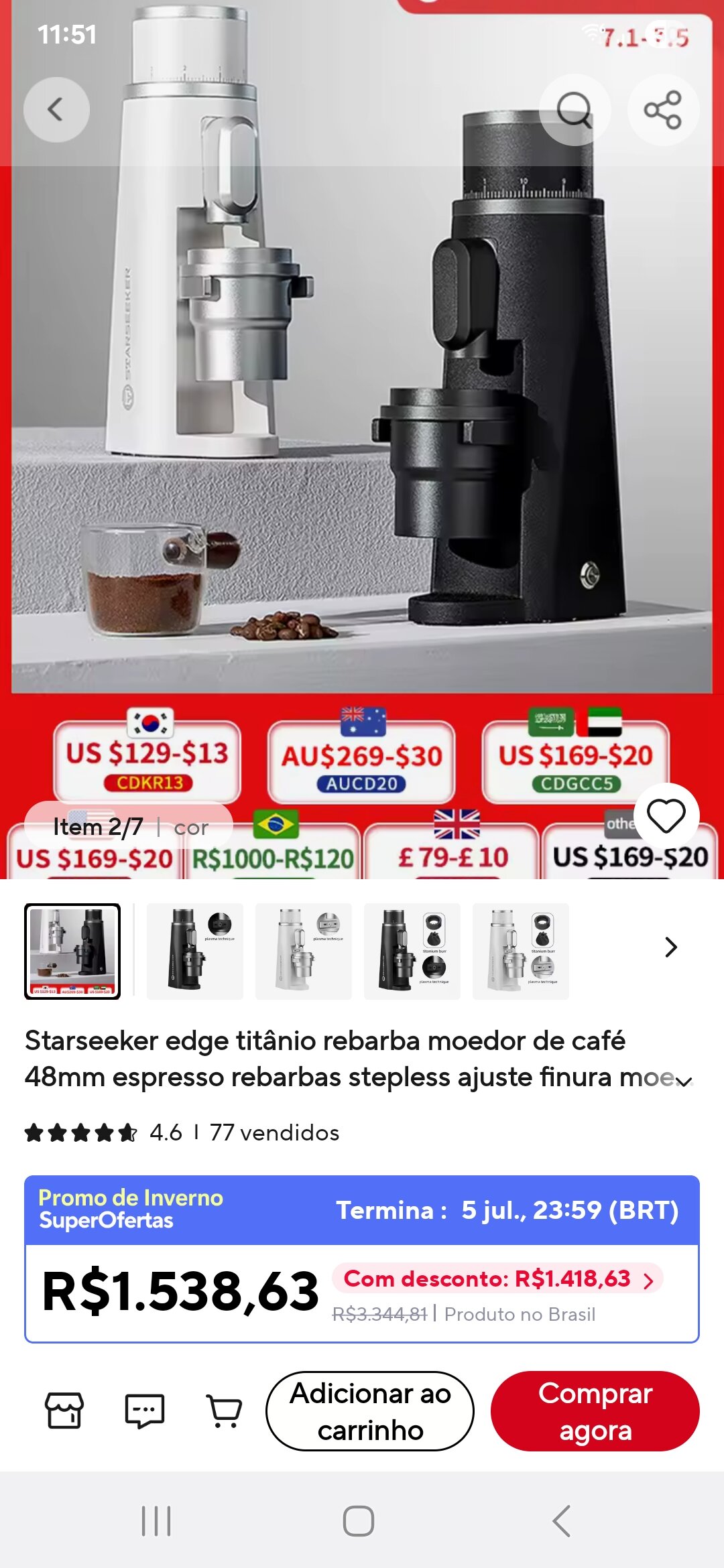Go to the phone's home screen
The width and height of the screenshot is (724, 1568).
pyautogui.click(x=359, y=1521)
